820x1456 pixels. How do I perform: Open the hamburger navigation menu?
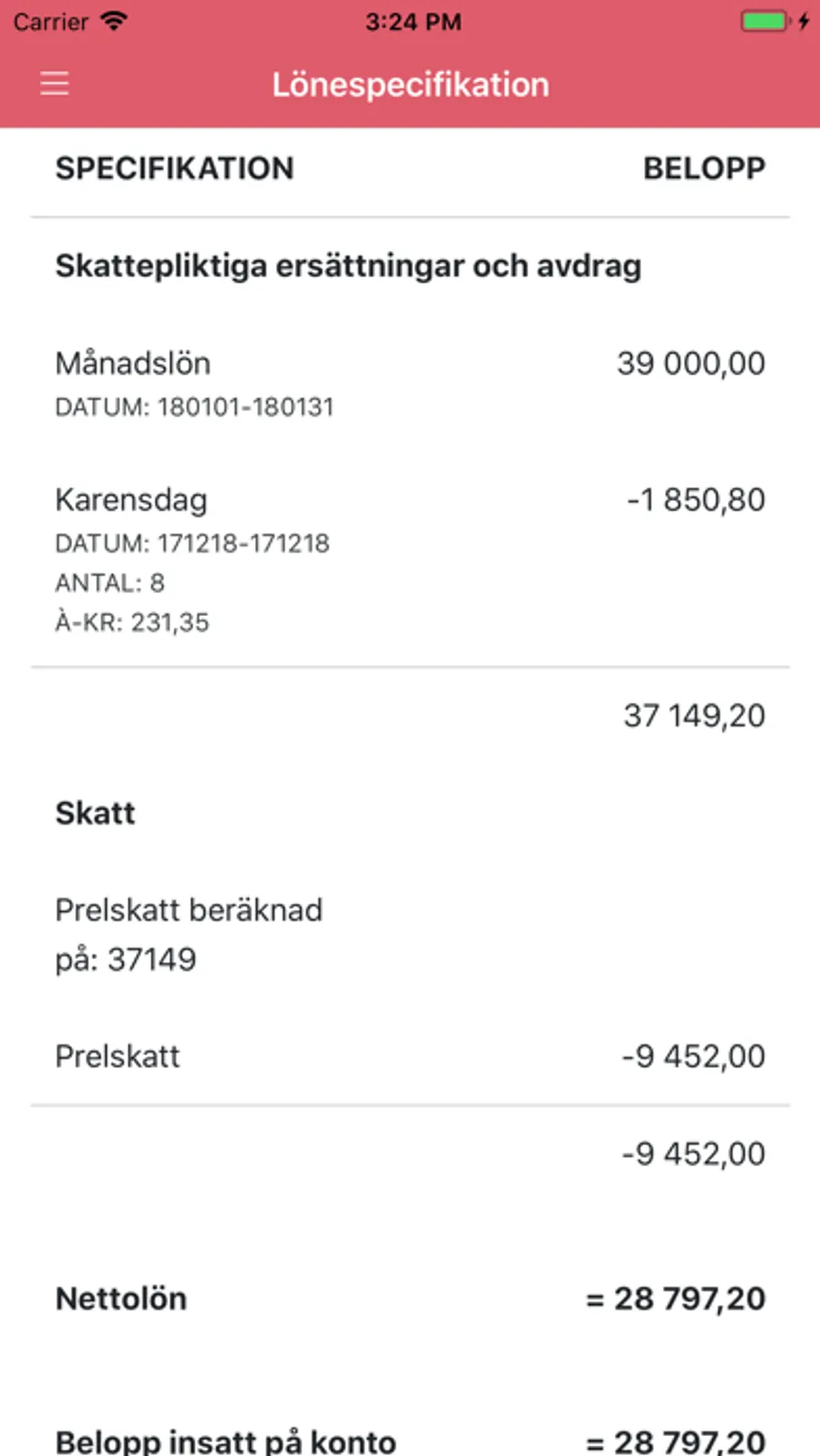(x=55, y=84)
